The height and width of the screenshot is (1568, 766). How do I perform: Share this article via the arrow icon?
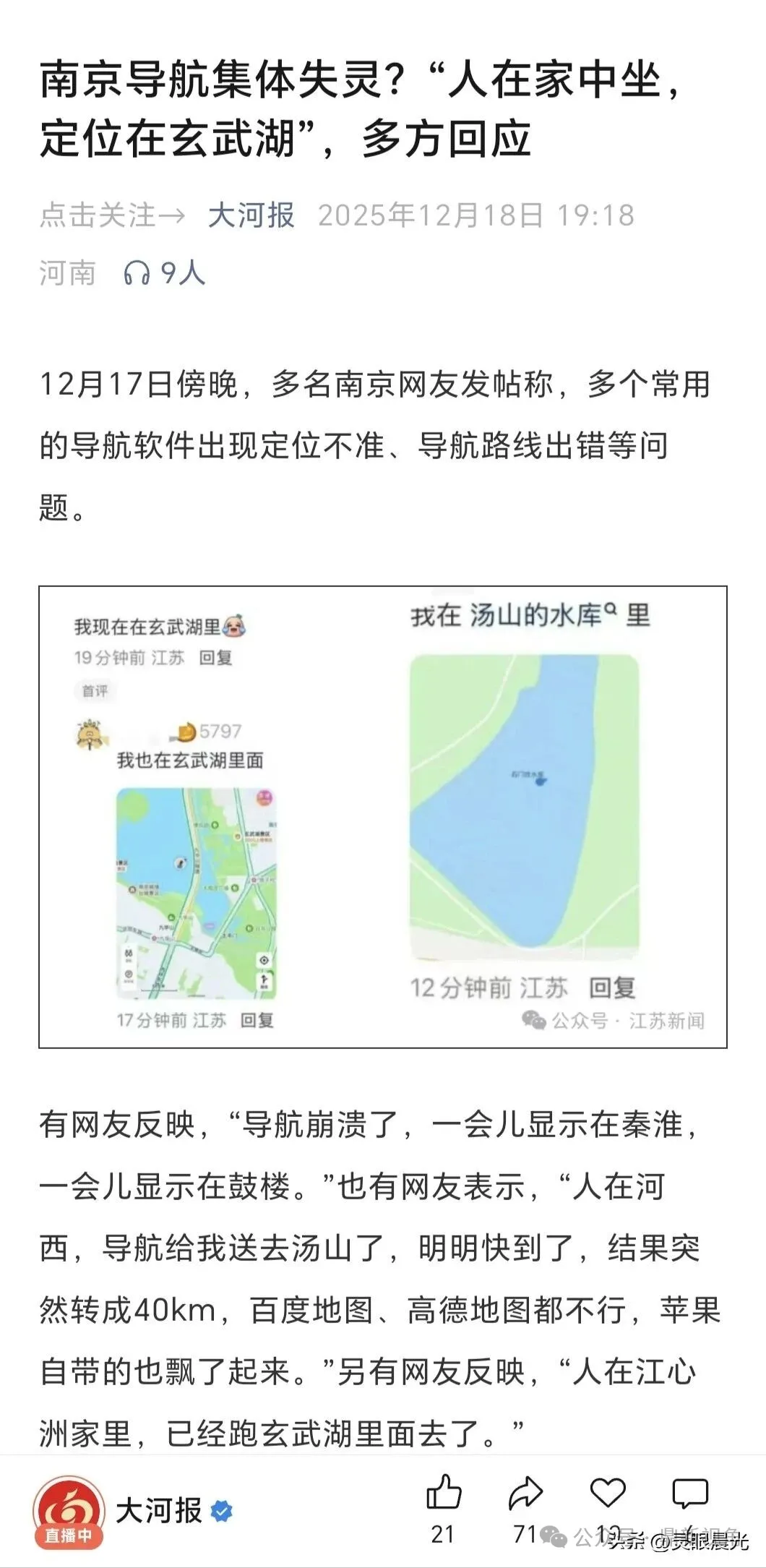pyautogui.click(x=525, y=1492)
